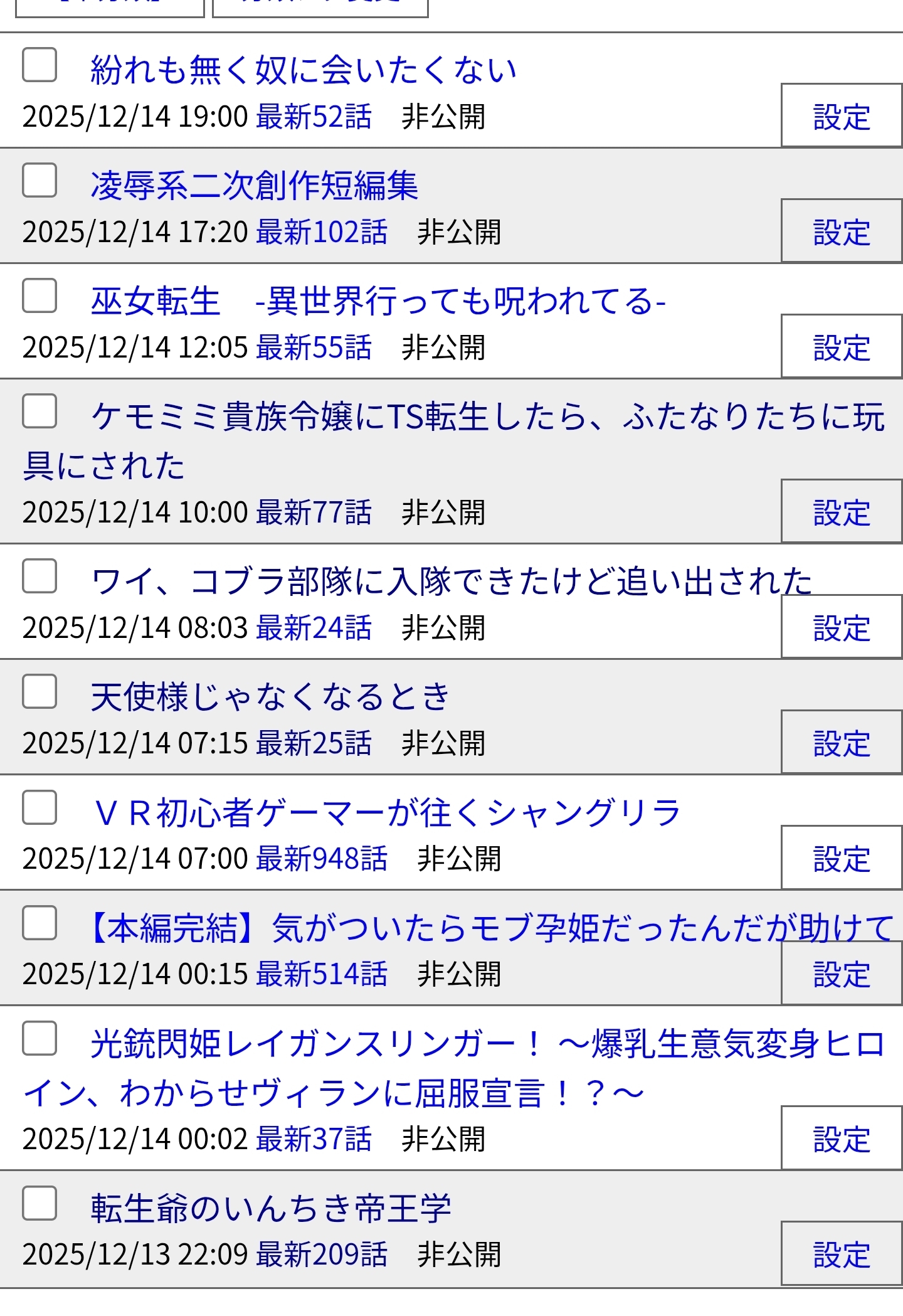This screenshot has height=1316, width=903.
Task: Select the checkbox for ＶＲ初心者ゲーマーが往くシャングリラ
Action: tap(40, 807)
